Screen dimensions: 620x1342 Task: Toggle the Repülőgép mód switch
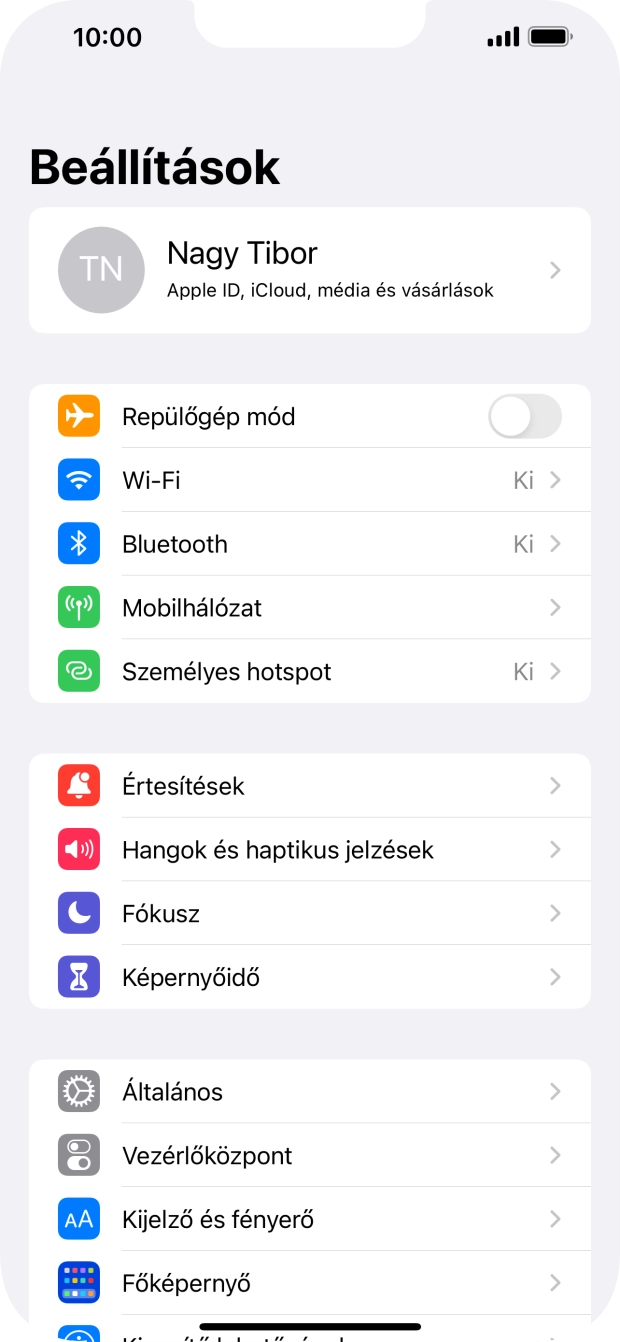[524, 416]
